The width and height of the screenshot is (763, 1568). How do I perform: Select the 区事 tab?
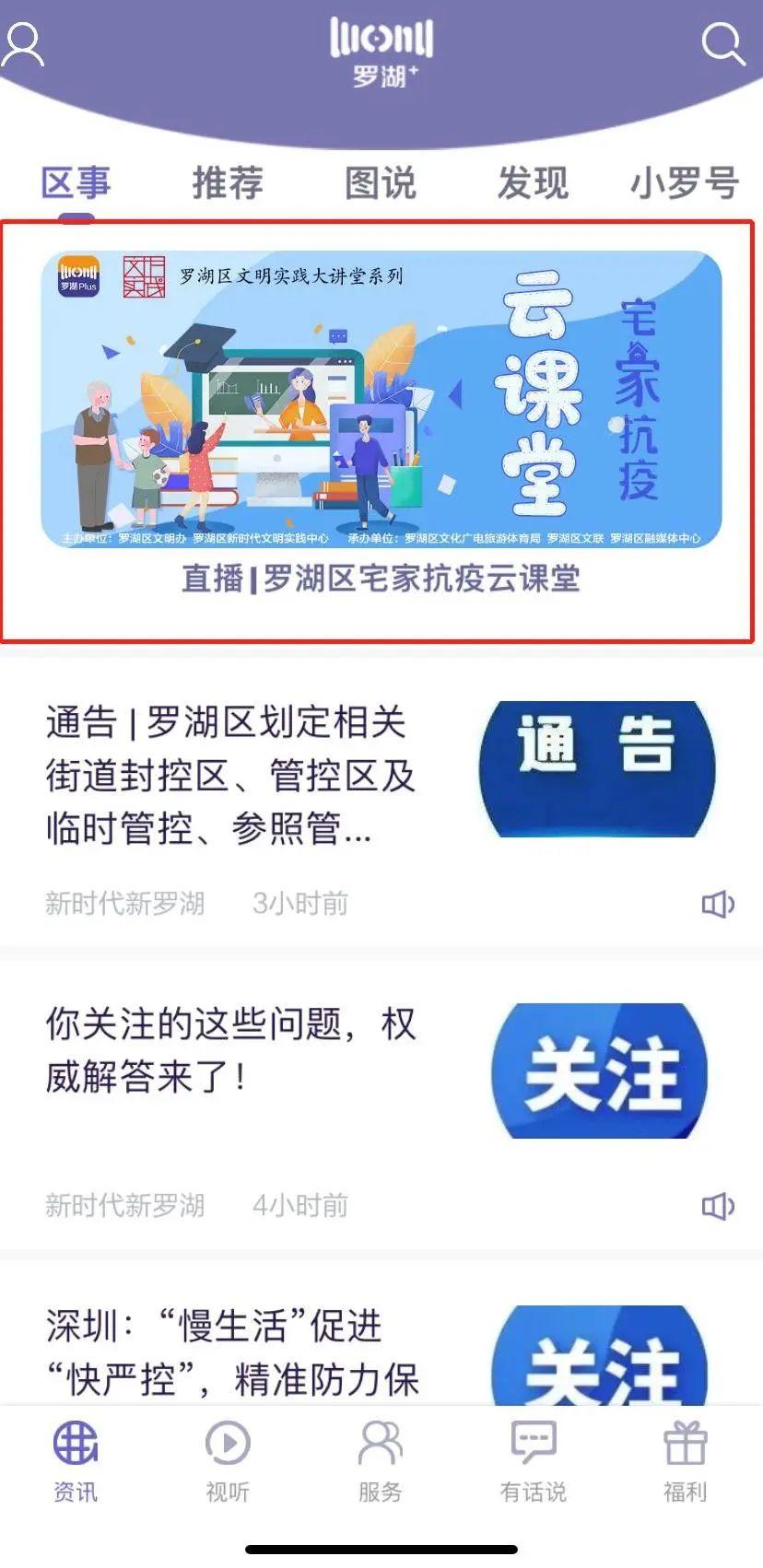[x=76, y=182]
